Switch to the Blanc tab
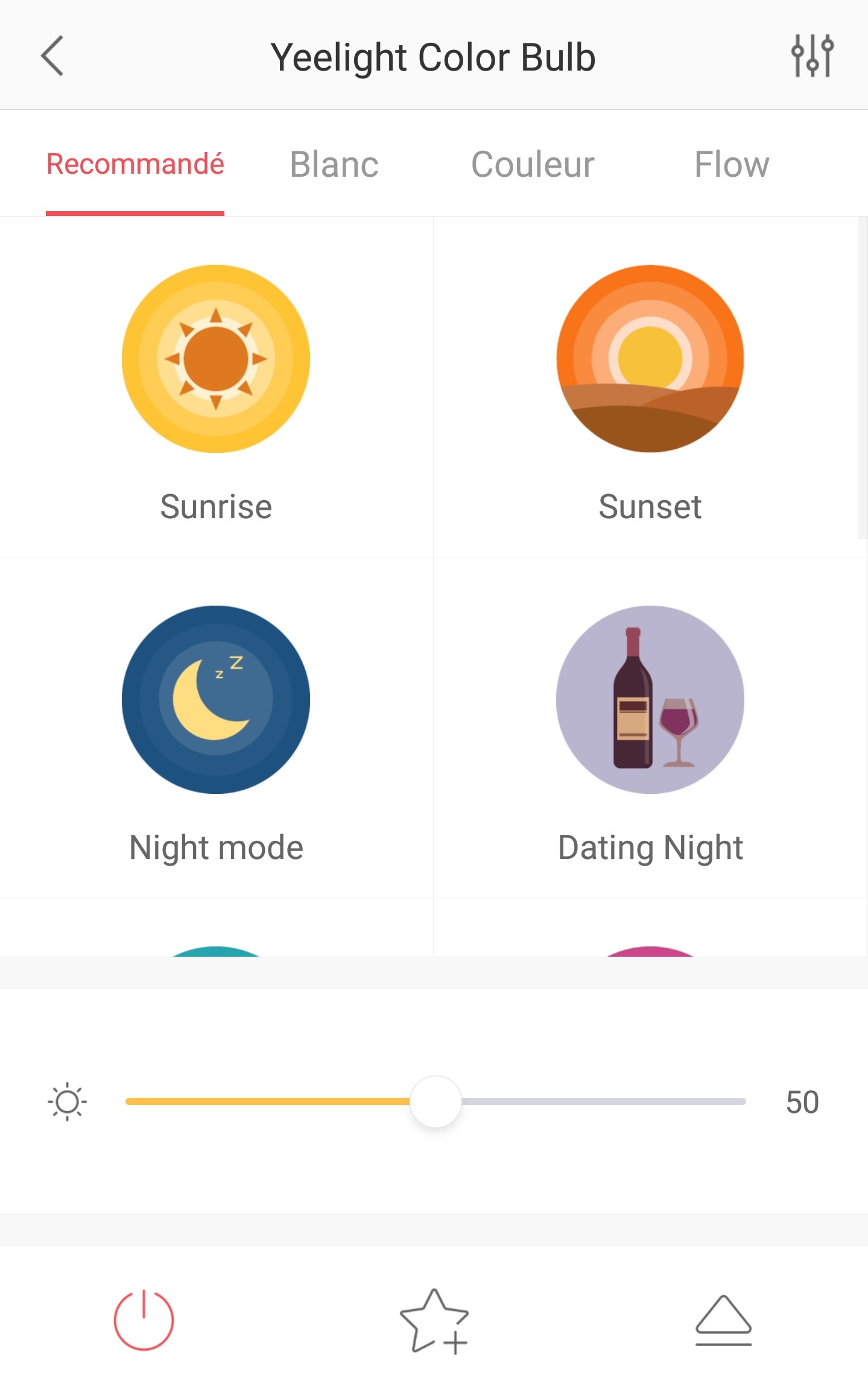This screenshot has width=868, height=1385. [x=334, y=165]
